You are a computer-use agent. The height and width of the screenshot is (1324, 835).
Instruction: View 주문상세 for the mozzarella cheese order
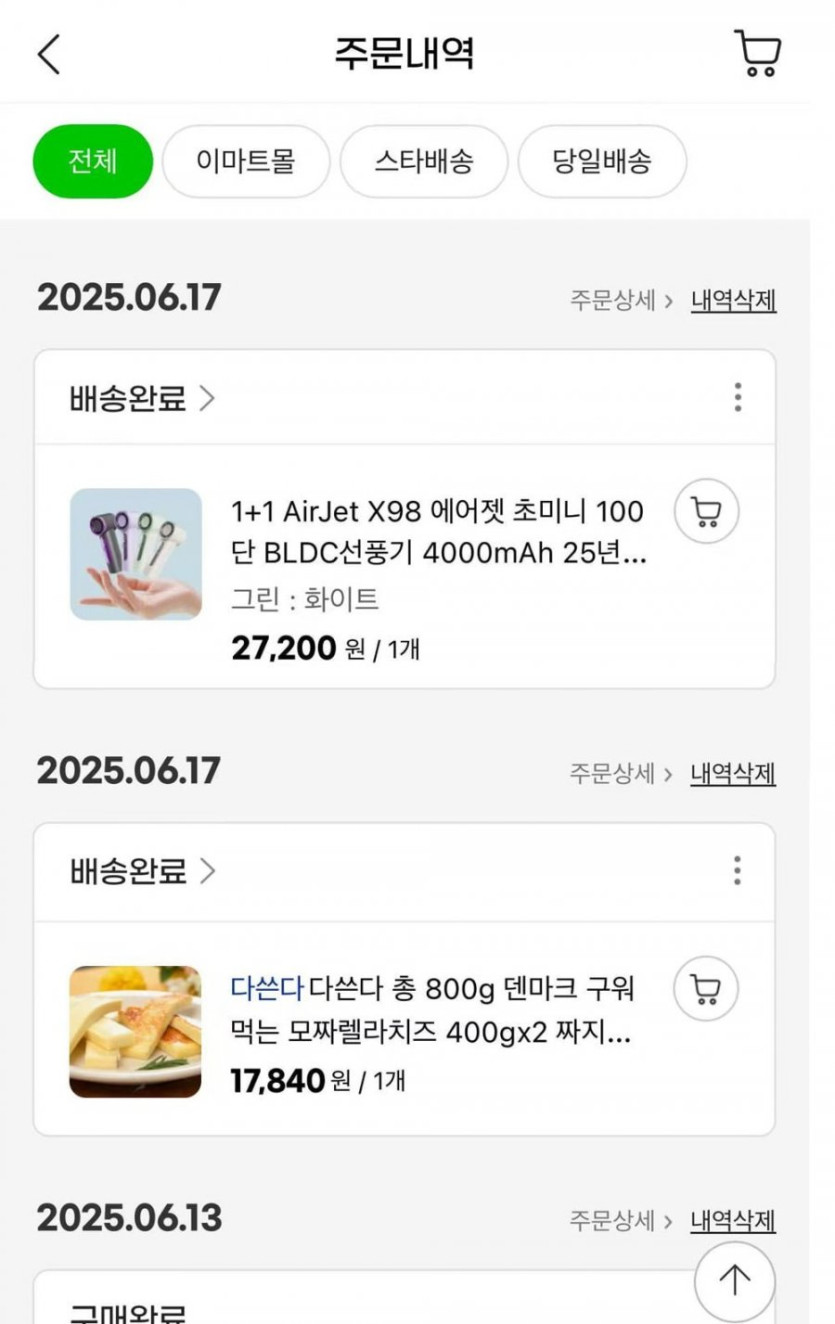point(621,774)
